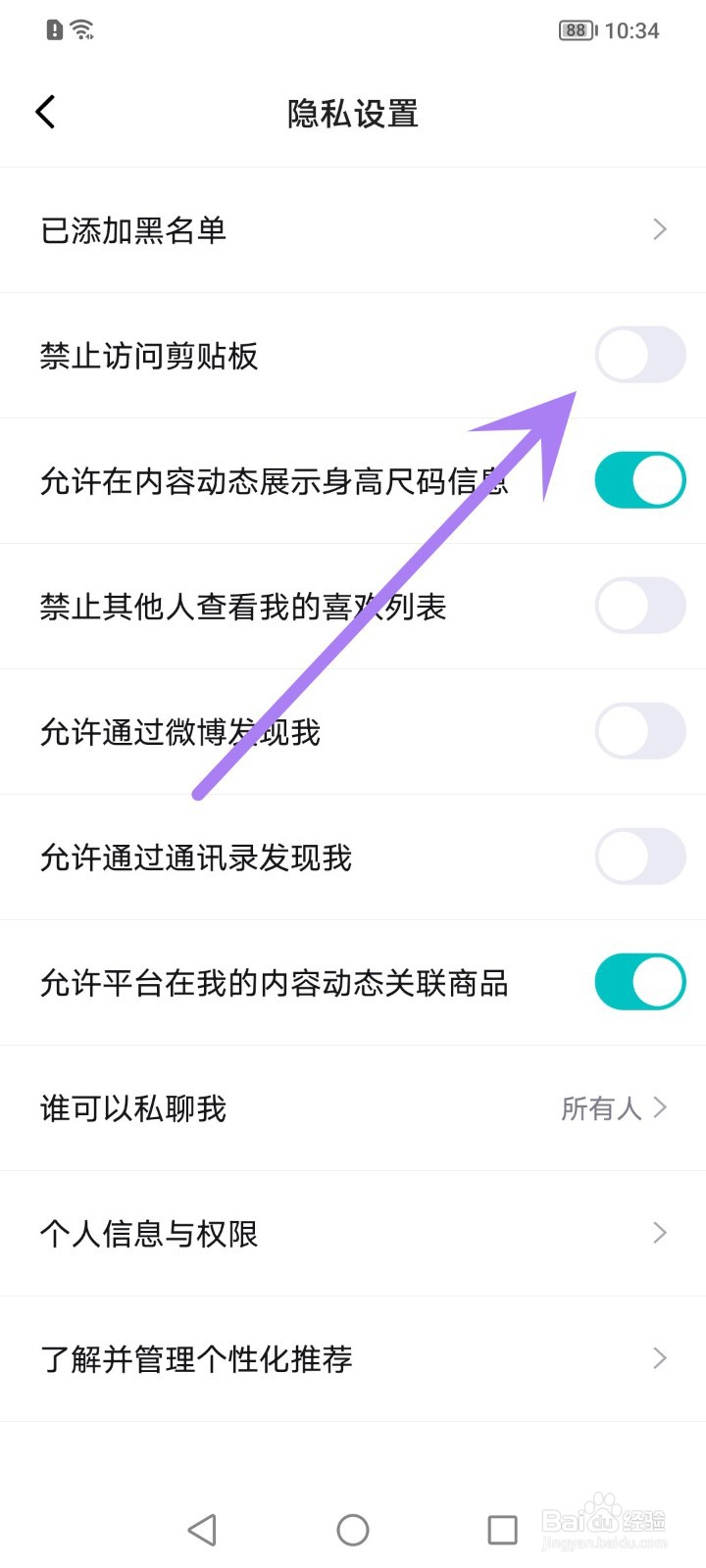Select the 所有人 value for private chat
This screenshot has width=706, height=1568.
pyautogui.click(x=601, y=1107)
